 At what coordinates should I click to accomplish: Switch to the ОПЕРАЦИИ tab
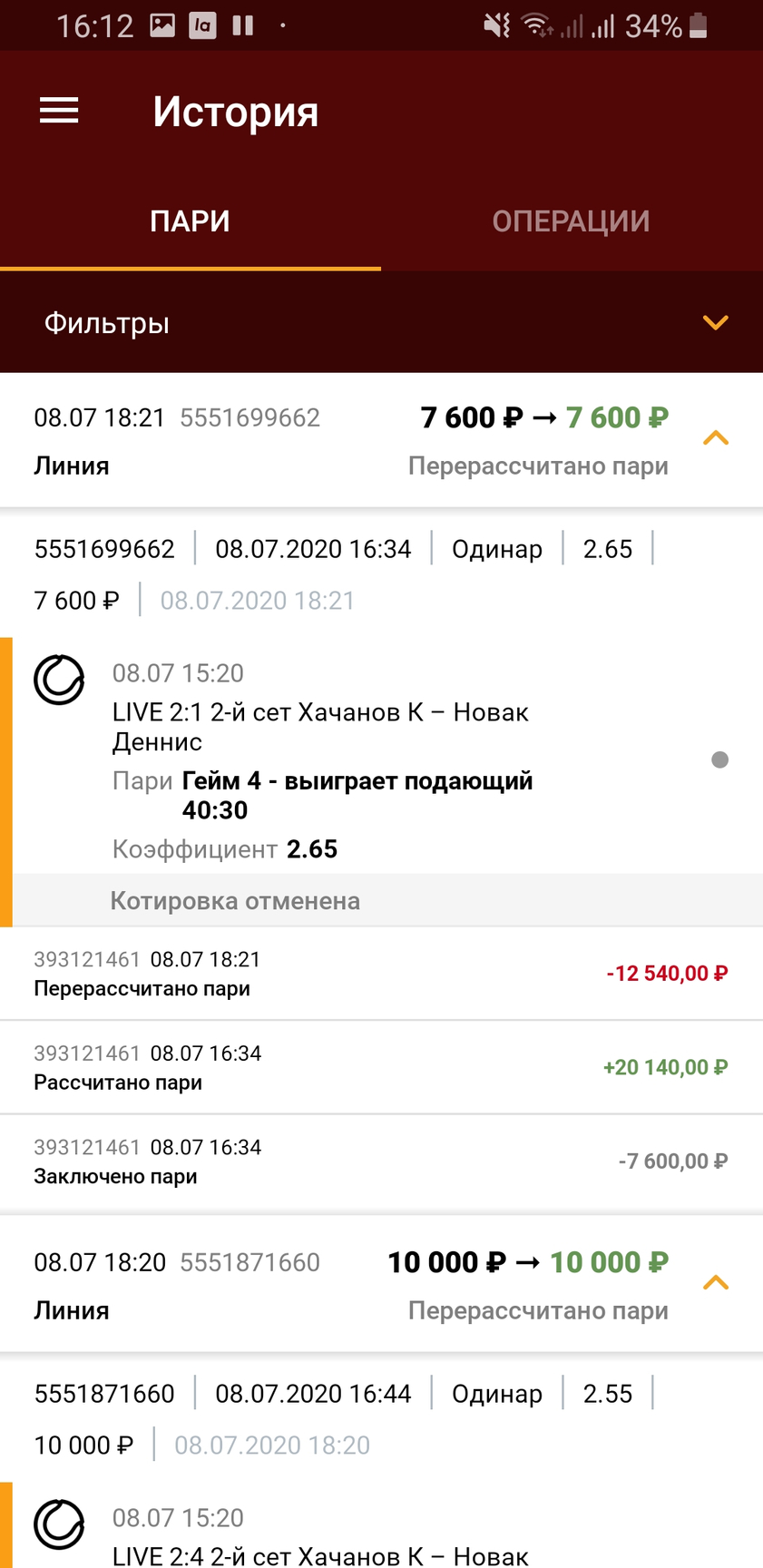pyautogui.click(x=572, y=221)
